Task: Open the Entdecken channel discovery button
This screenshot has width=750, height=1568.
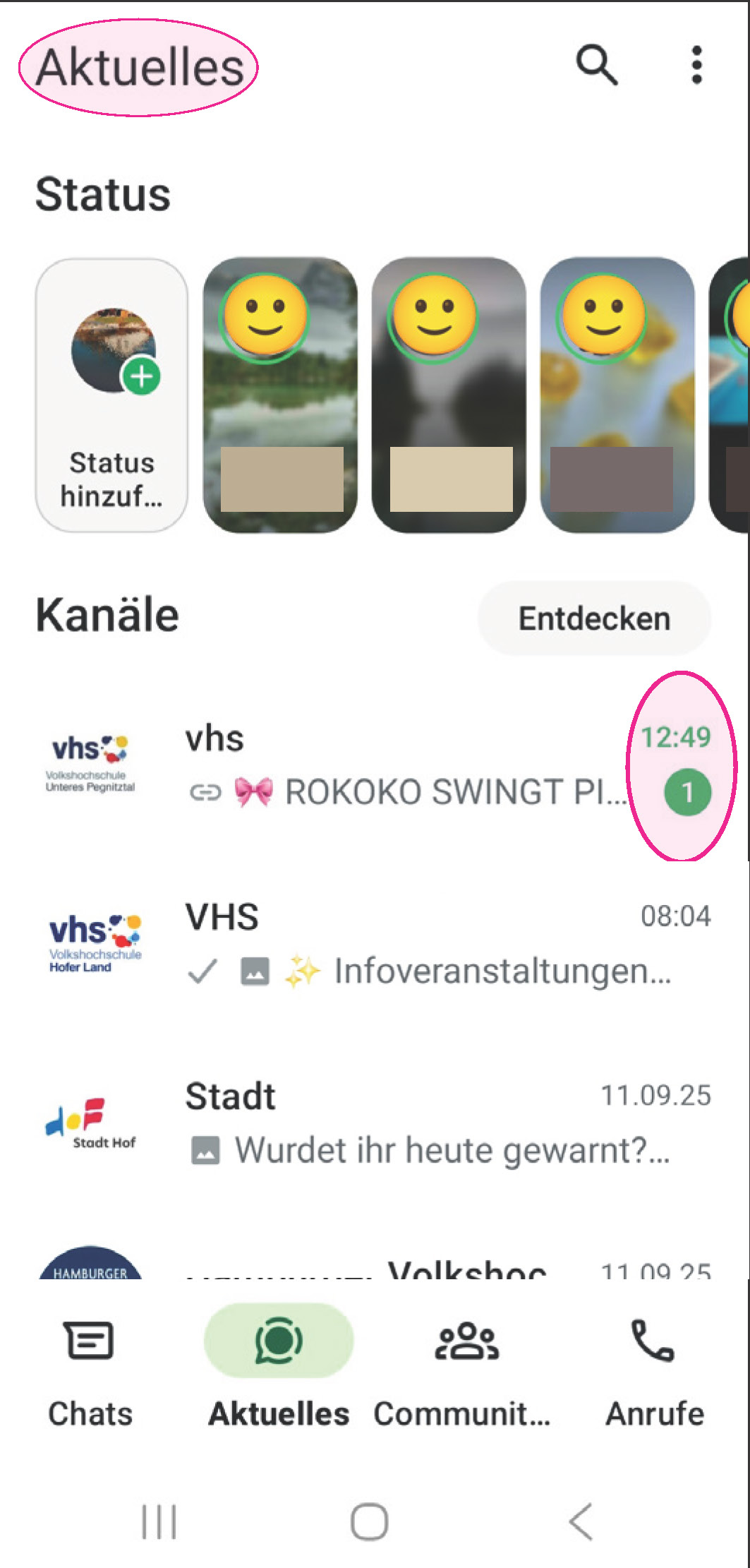Action: pos(595,618)
